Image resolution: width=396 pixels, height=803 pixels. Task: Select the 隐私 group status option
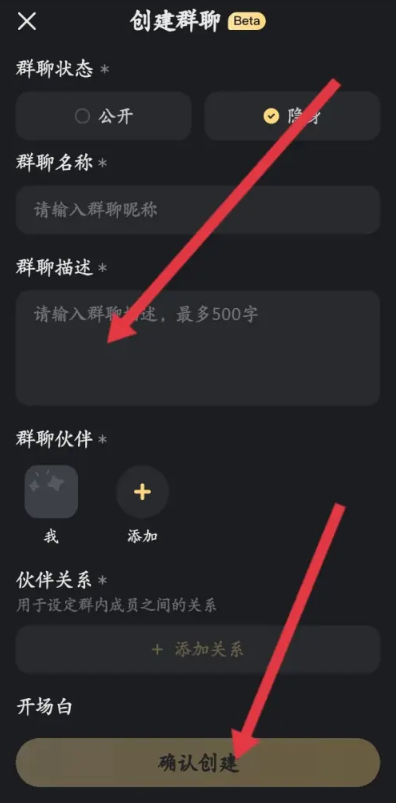[x=292, y=116]
